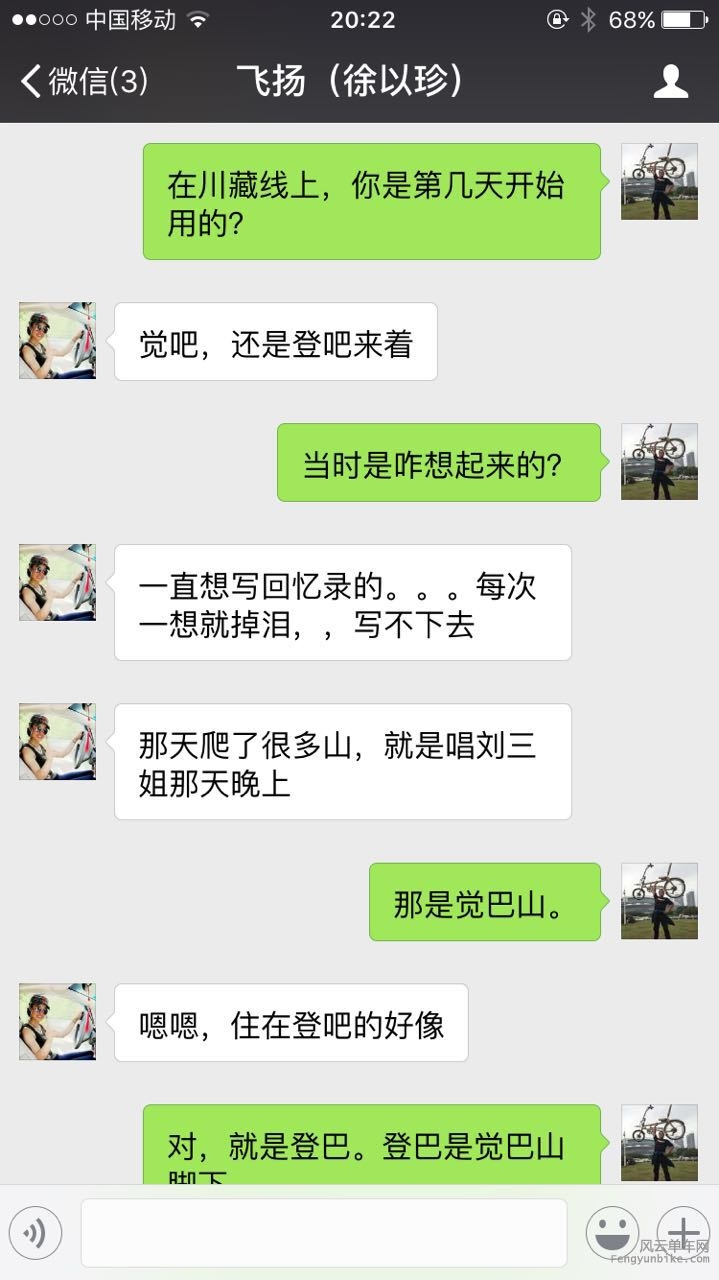Focus the message text field

point(323,1233)
